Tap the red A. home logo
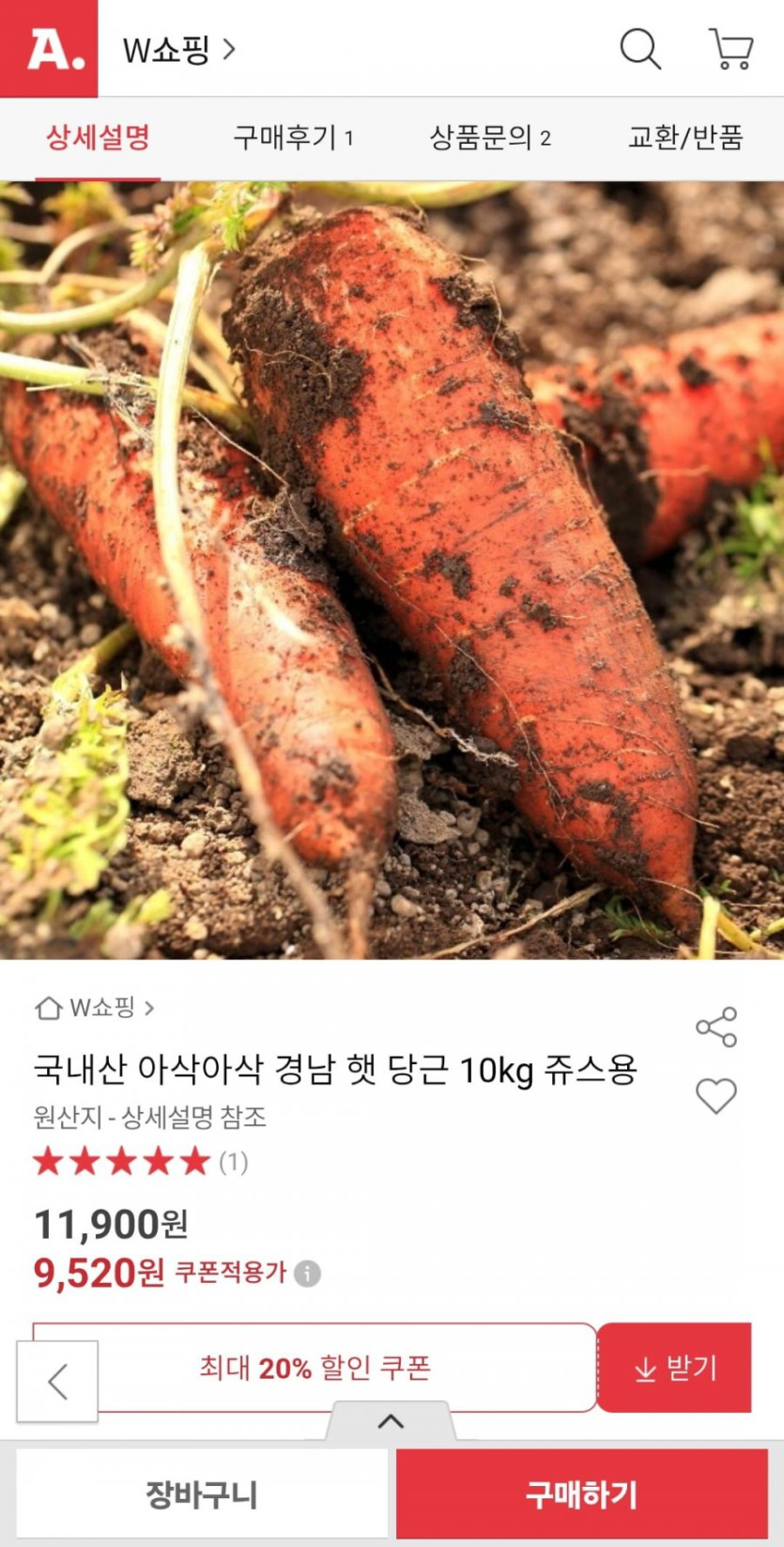The height and width of the screenshot is (1547, 784). click(49, 48)
